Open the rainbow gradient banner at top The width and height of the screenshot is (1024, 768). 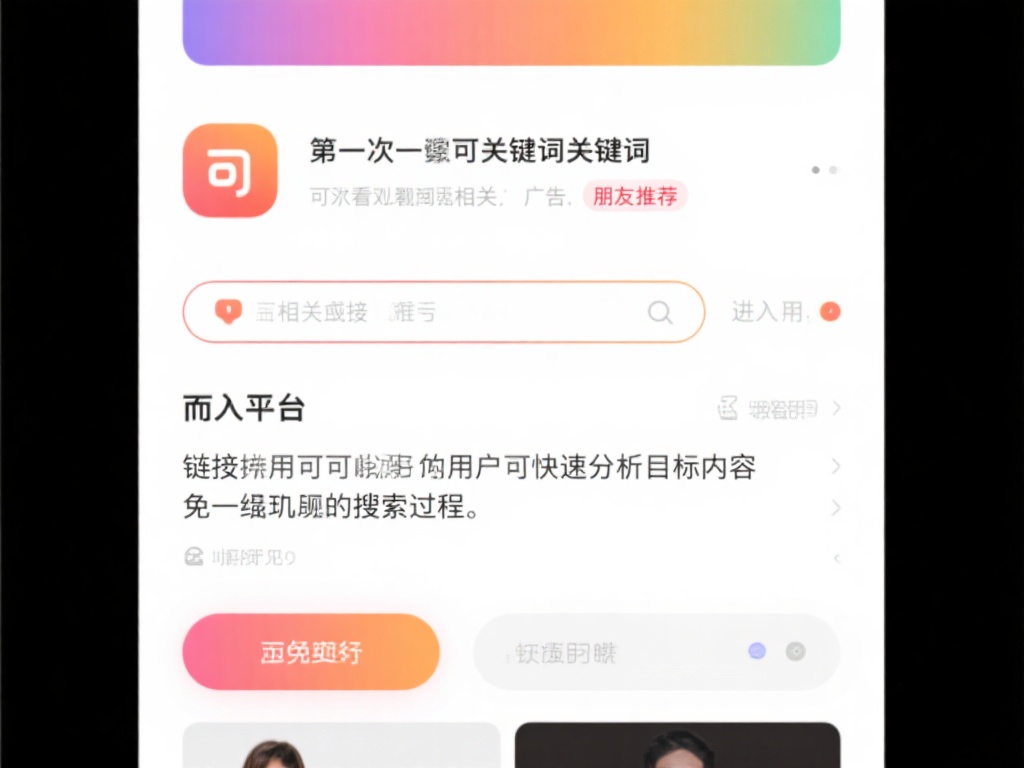[511, 30]
